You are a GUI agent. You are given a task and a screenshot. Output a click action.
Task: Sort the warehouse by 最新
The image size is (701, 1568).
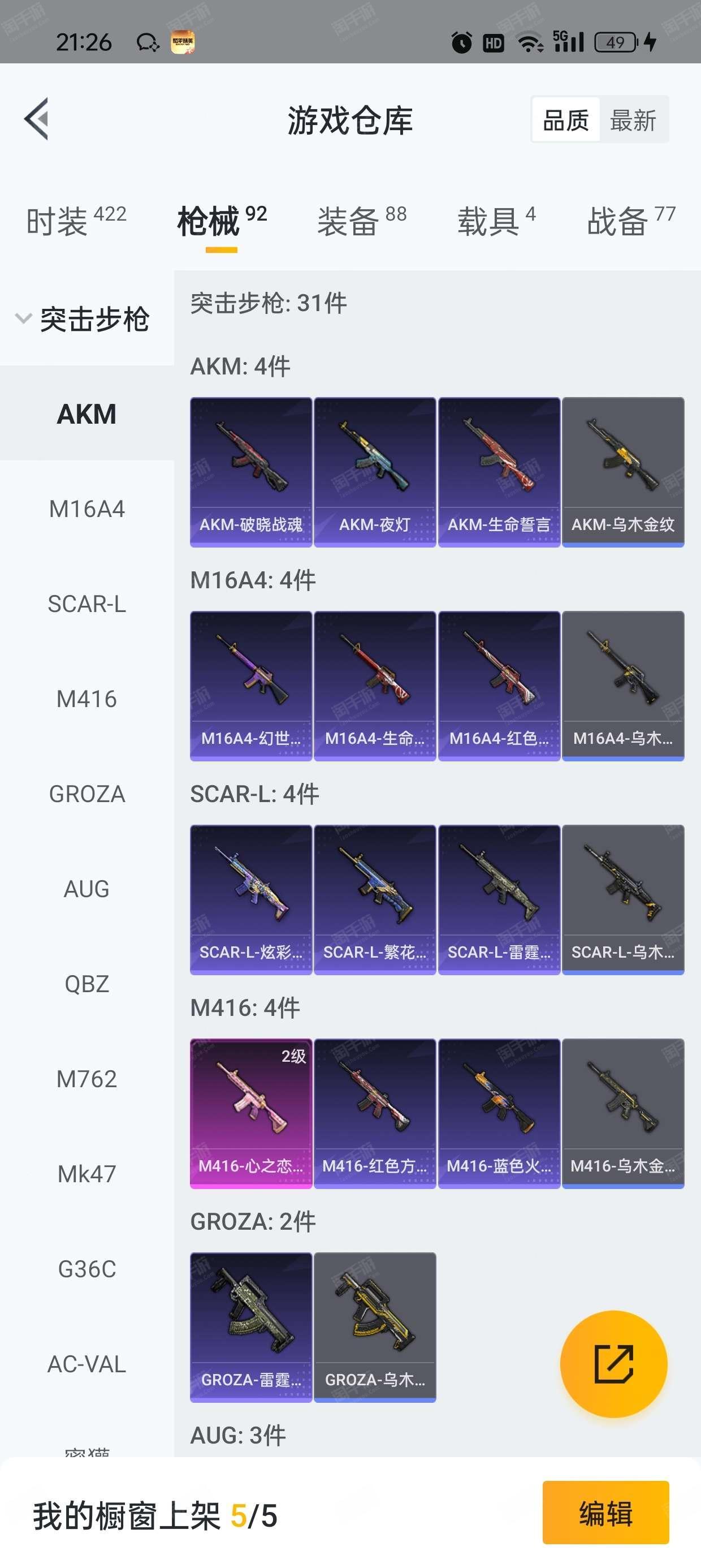(x=633, y=120)
